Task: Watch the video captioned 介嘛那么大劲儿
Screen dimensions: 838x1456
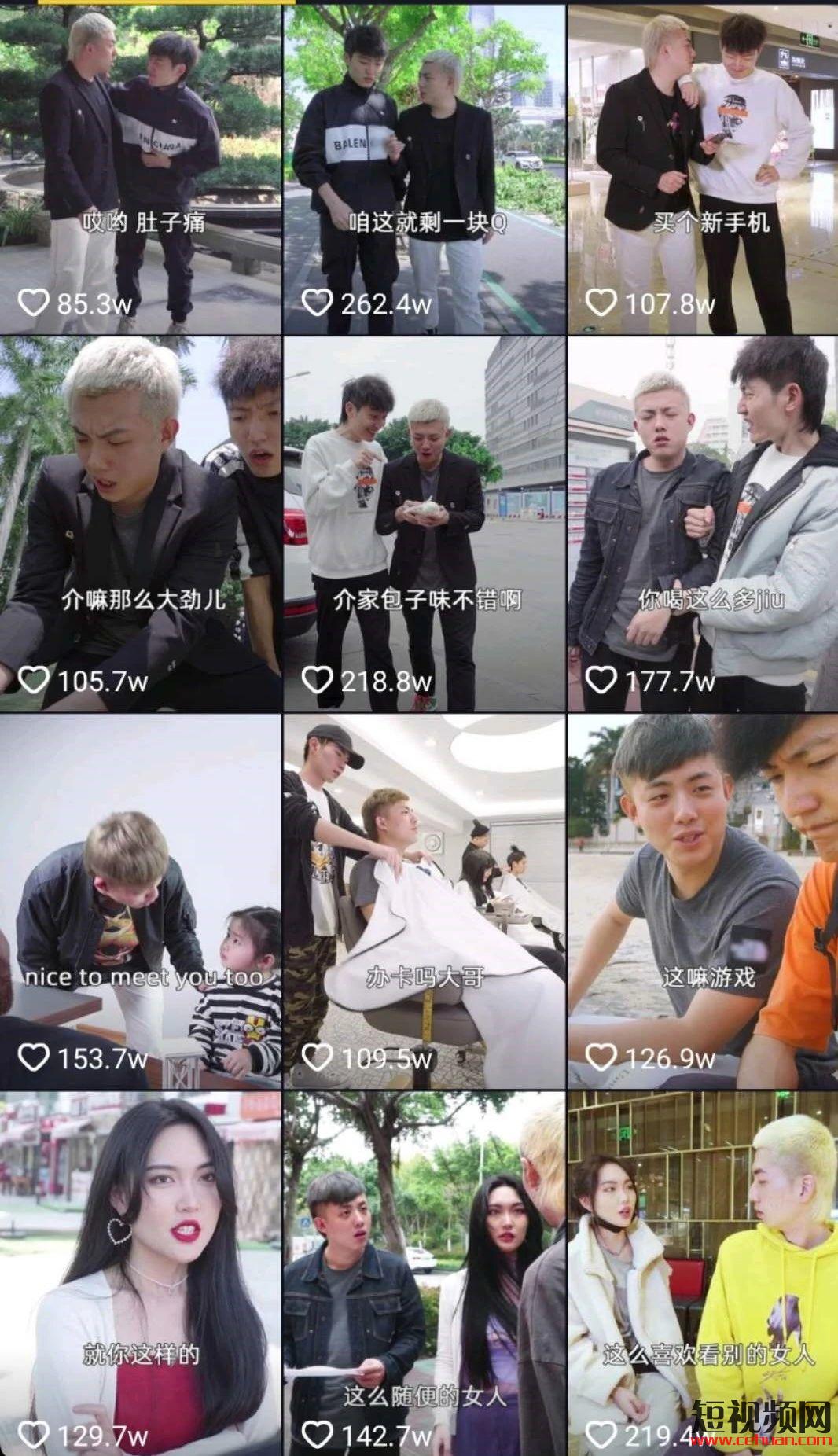Action: point(140,523)
